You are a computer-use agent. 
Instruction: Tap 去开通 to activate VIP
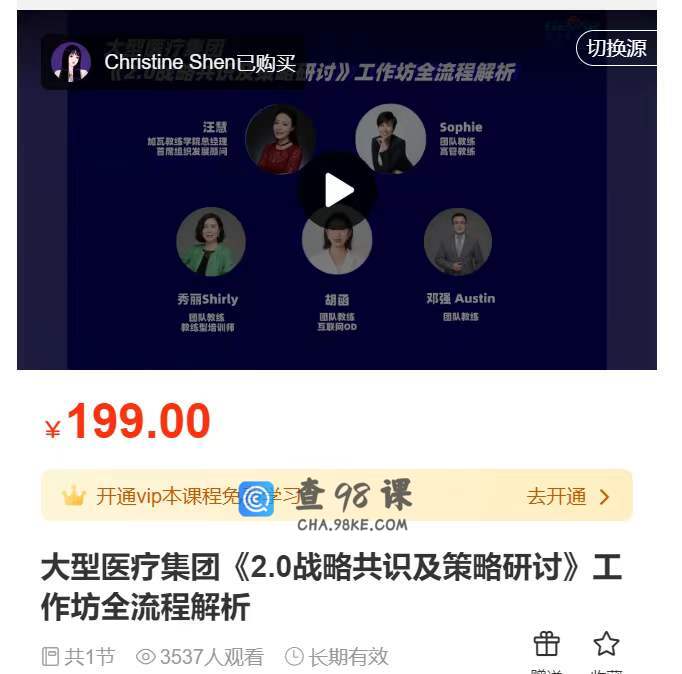coord(568,496)
